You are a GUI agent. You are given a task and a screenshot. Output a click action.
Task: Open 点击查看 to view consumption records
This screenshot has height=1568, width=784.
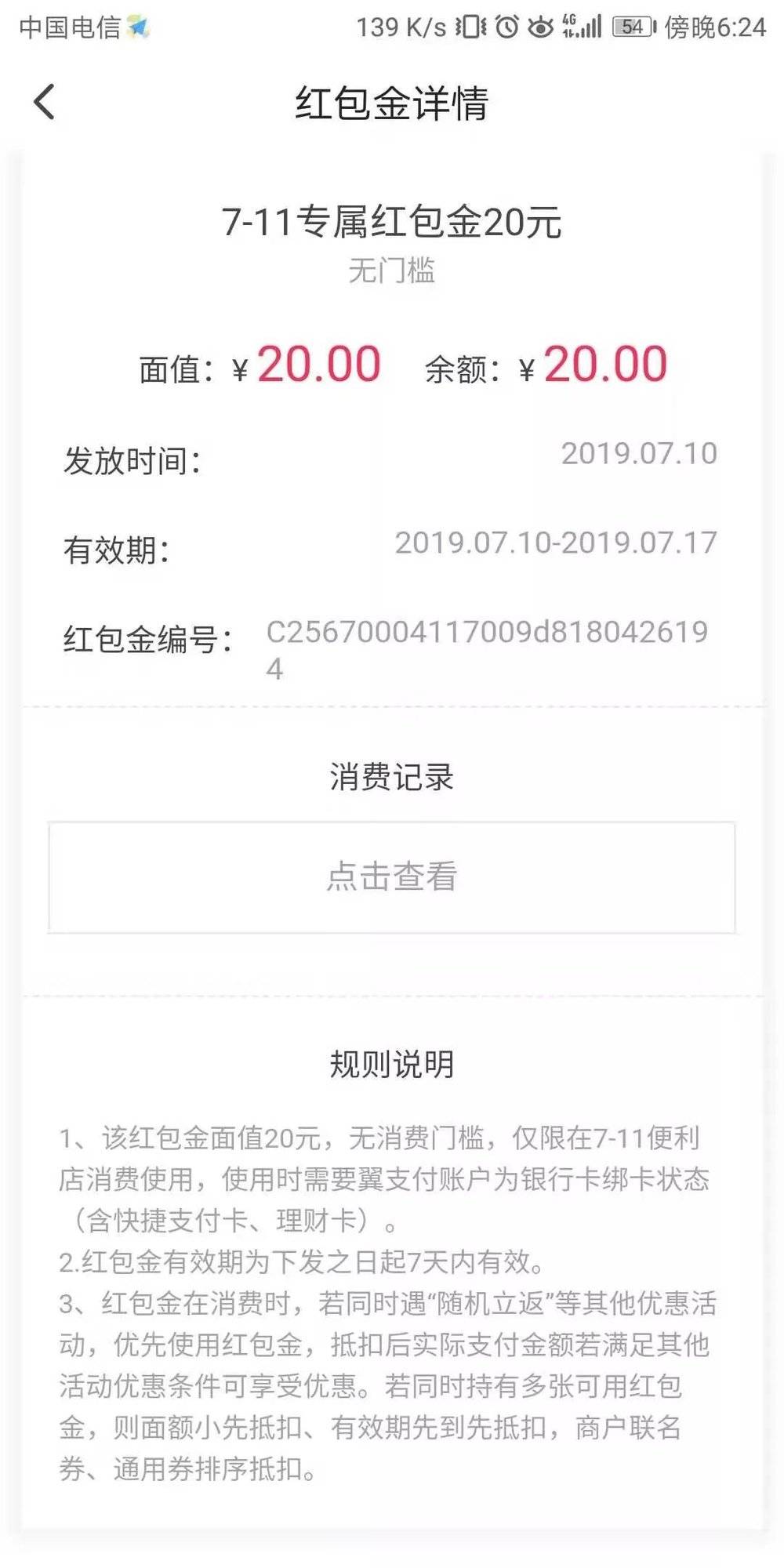tap(391, 877)
